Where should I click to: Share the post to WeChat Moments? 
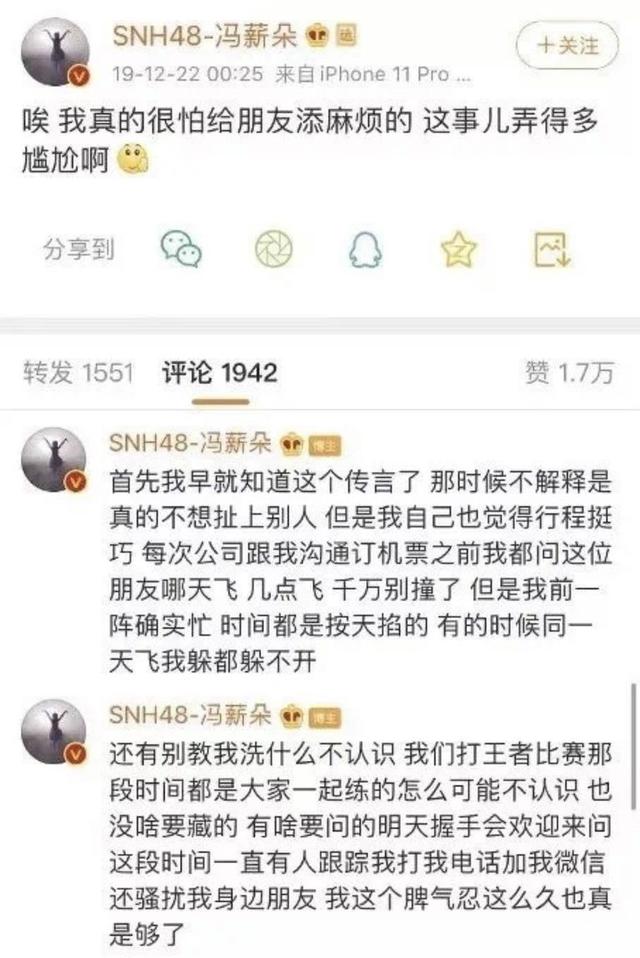click(x=273, y=248)
